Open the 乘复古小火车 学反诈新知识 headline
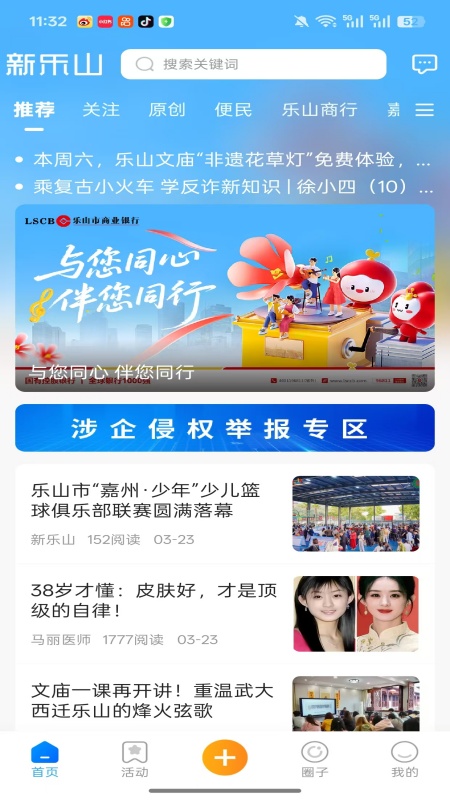The width and height of the screenshot is (450, 800). [x=224, y=187]
